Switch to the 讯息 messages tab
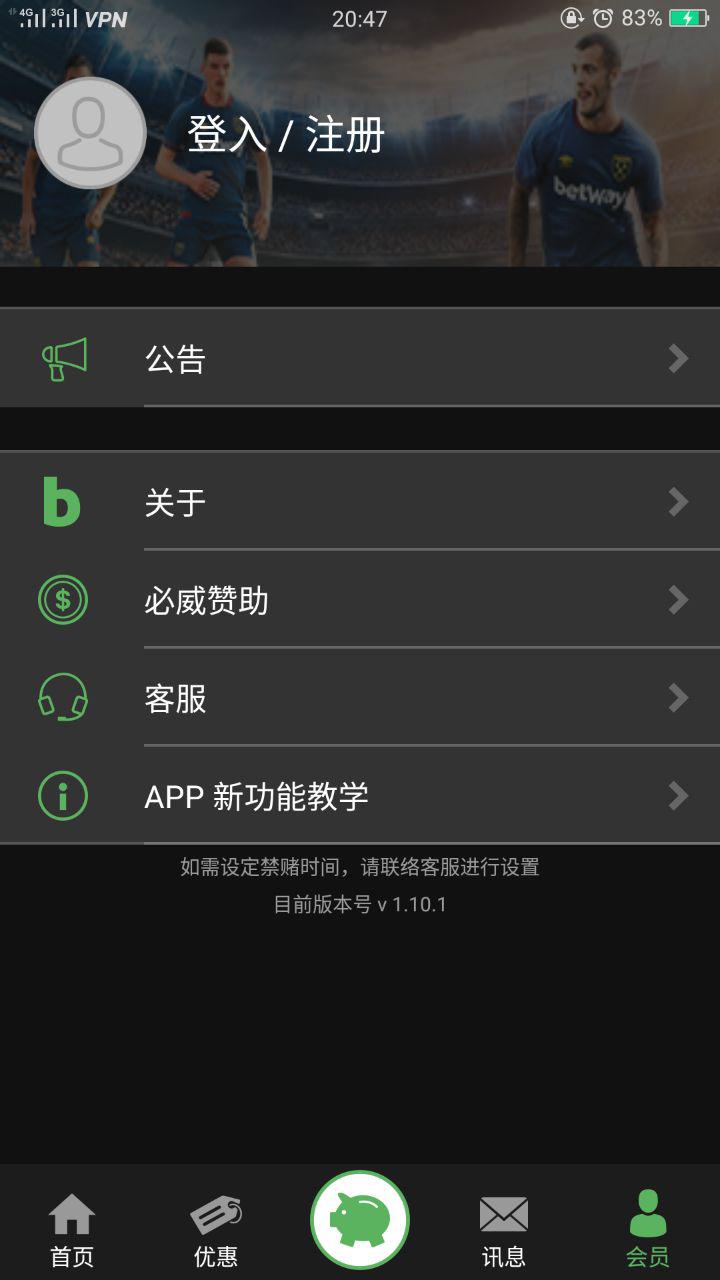The height and width of the screenshot is (1280, 720). [504, 1230]
